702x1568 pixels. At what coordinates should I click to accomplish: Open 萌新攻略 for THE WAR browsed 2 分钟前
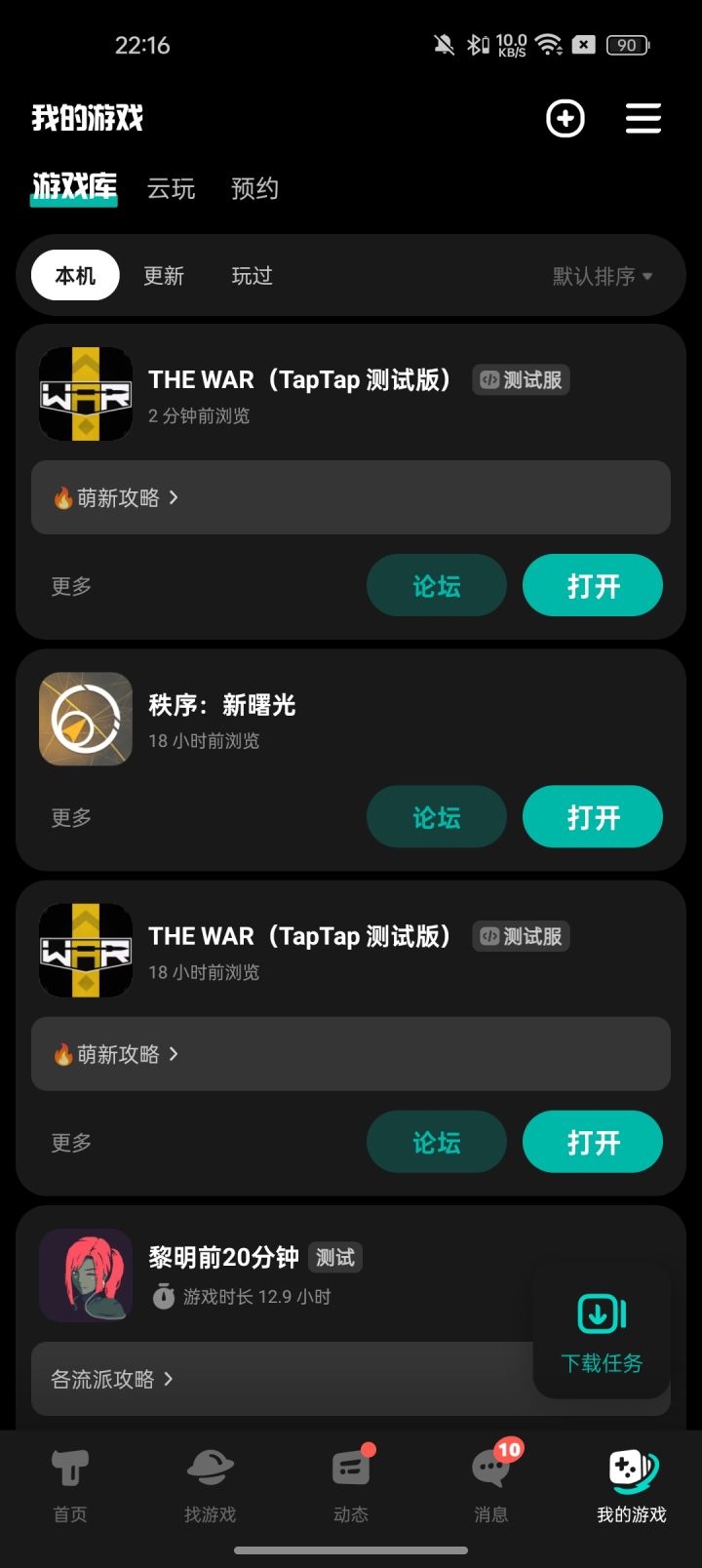[x=117, y=498]
